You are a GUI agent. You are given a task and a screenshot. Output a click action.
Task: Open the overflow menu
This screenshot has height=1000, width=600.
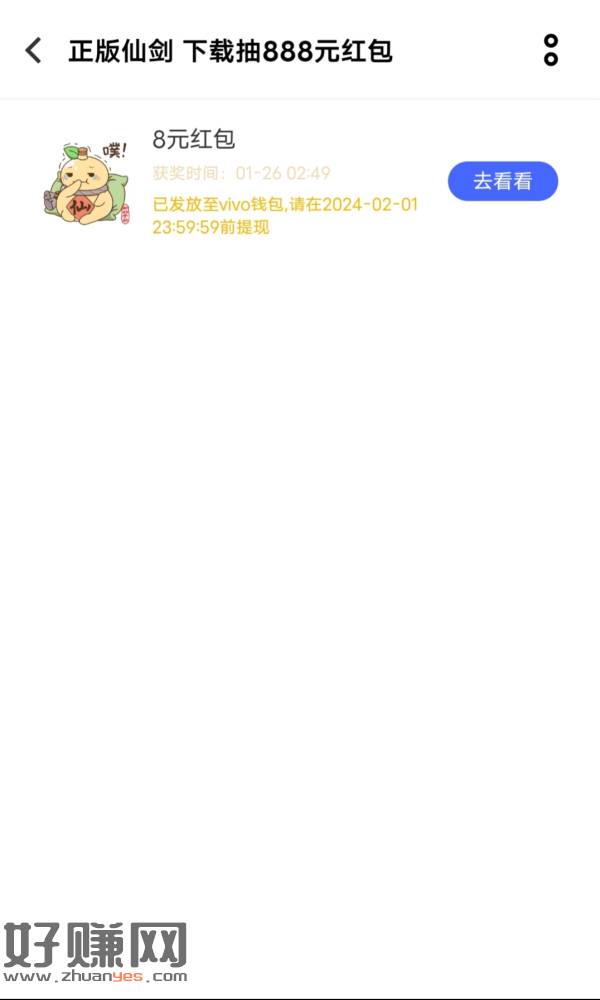(x=550, y=50)
